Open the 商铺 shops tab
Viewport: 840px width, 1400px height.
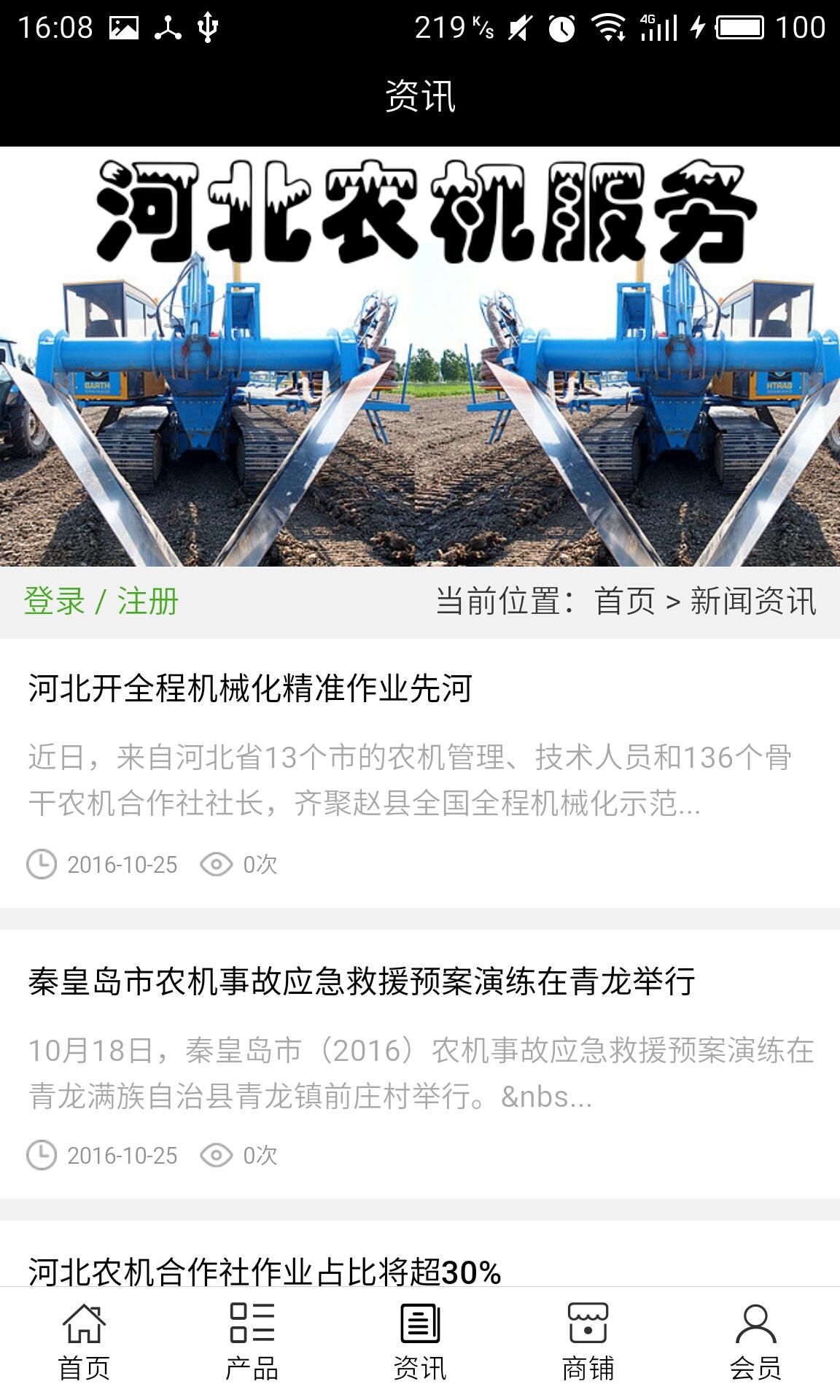click(588, 1343)
